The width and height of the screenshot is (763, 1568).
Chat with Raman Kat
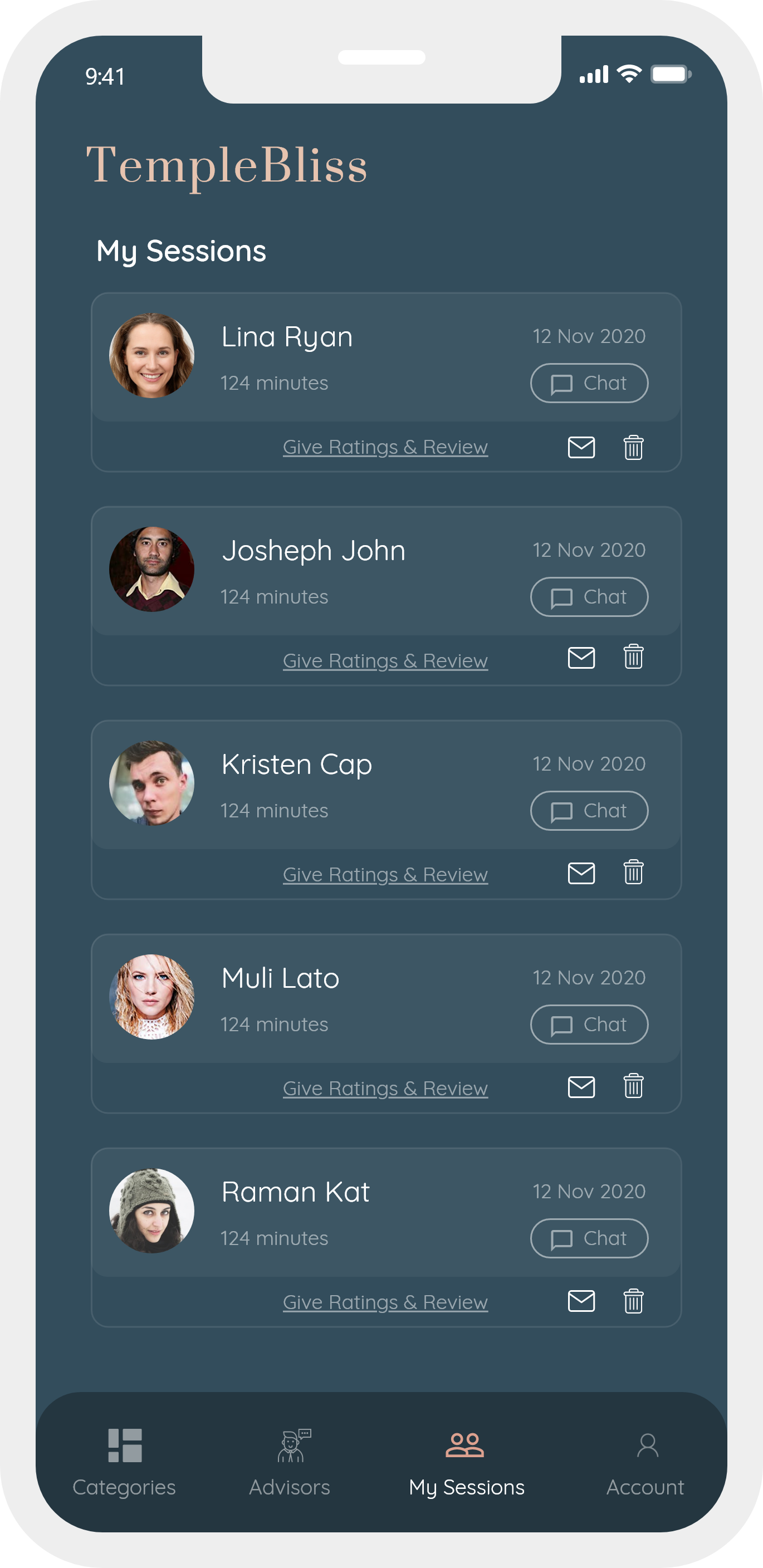point(588,1238)
